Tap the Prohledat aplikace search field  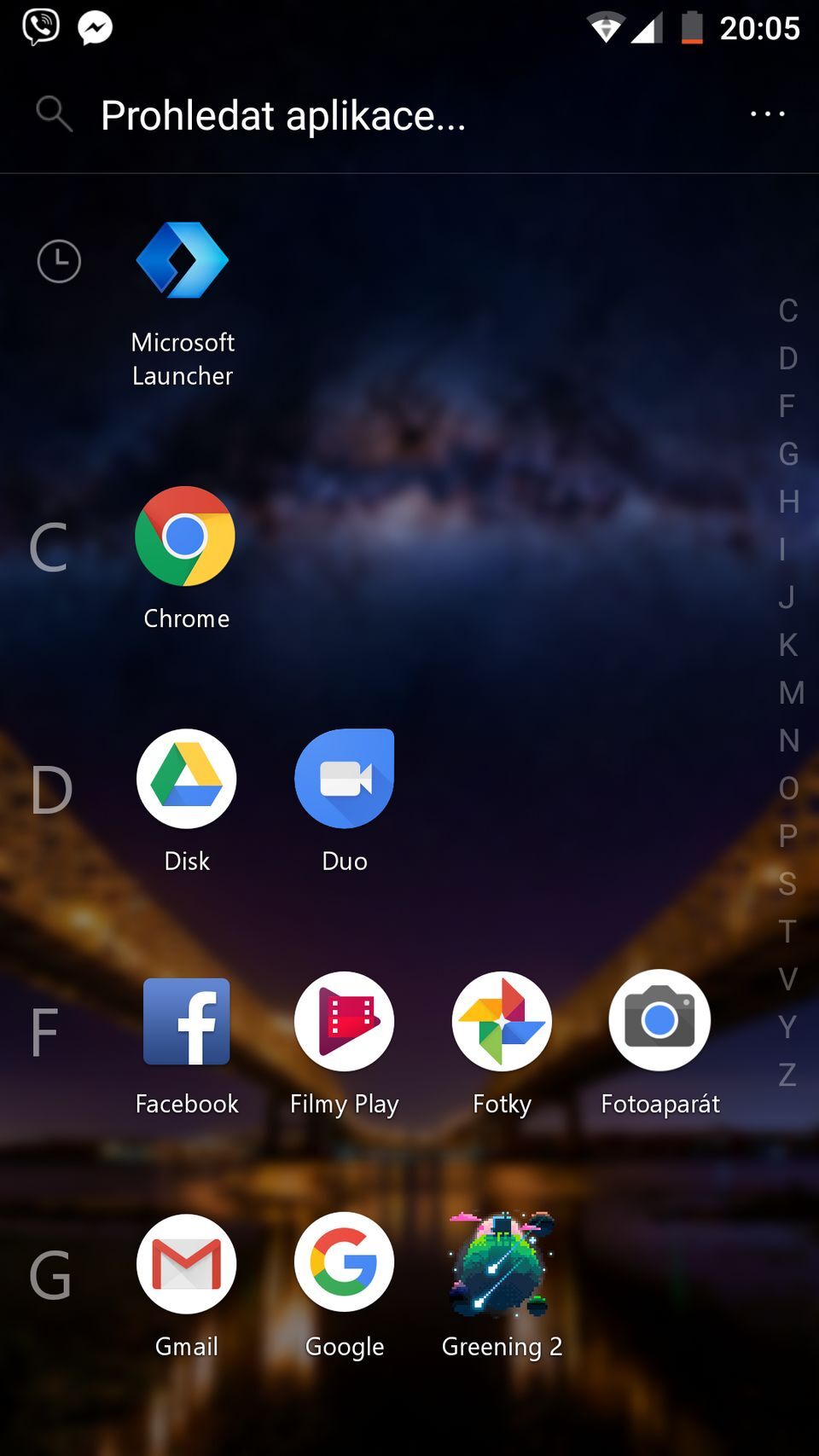pyautogui.click(x=282, y=115)
